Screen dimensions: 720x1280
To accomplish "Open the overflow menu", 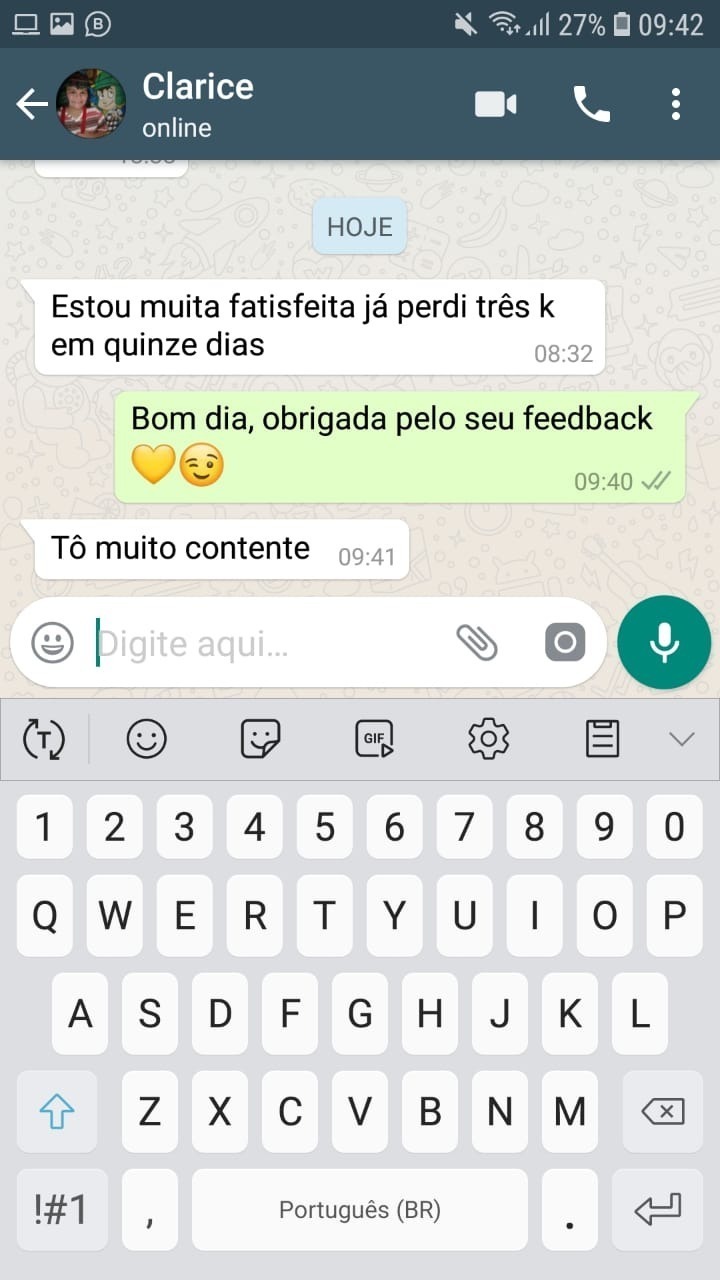I will click(676, 104).
